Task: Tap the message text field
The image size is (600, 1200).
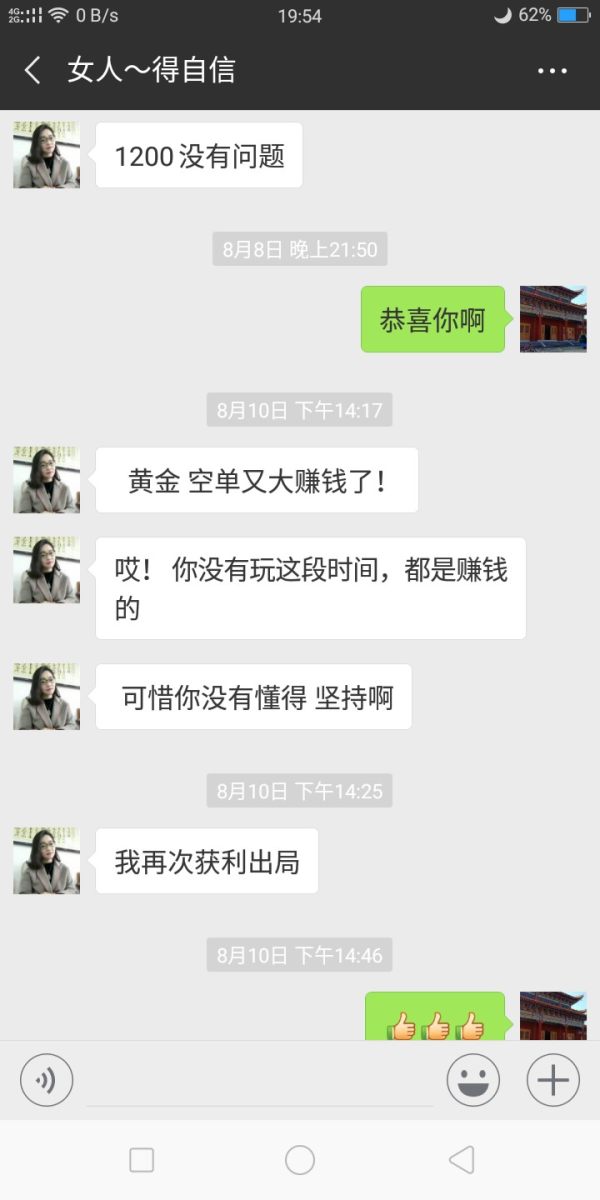Action: click(260, 1082)
